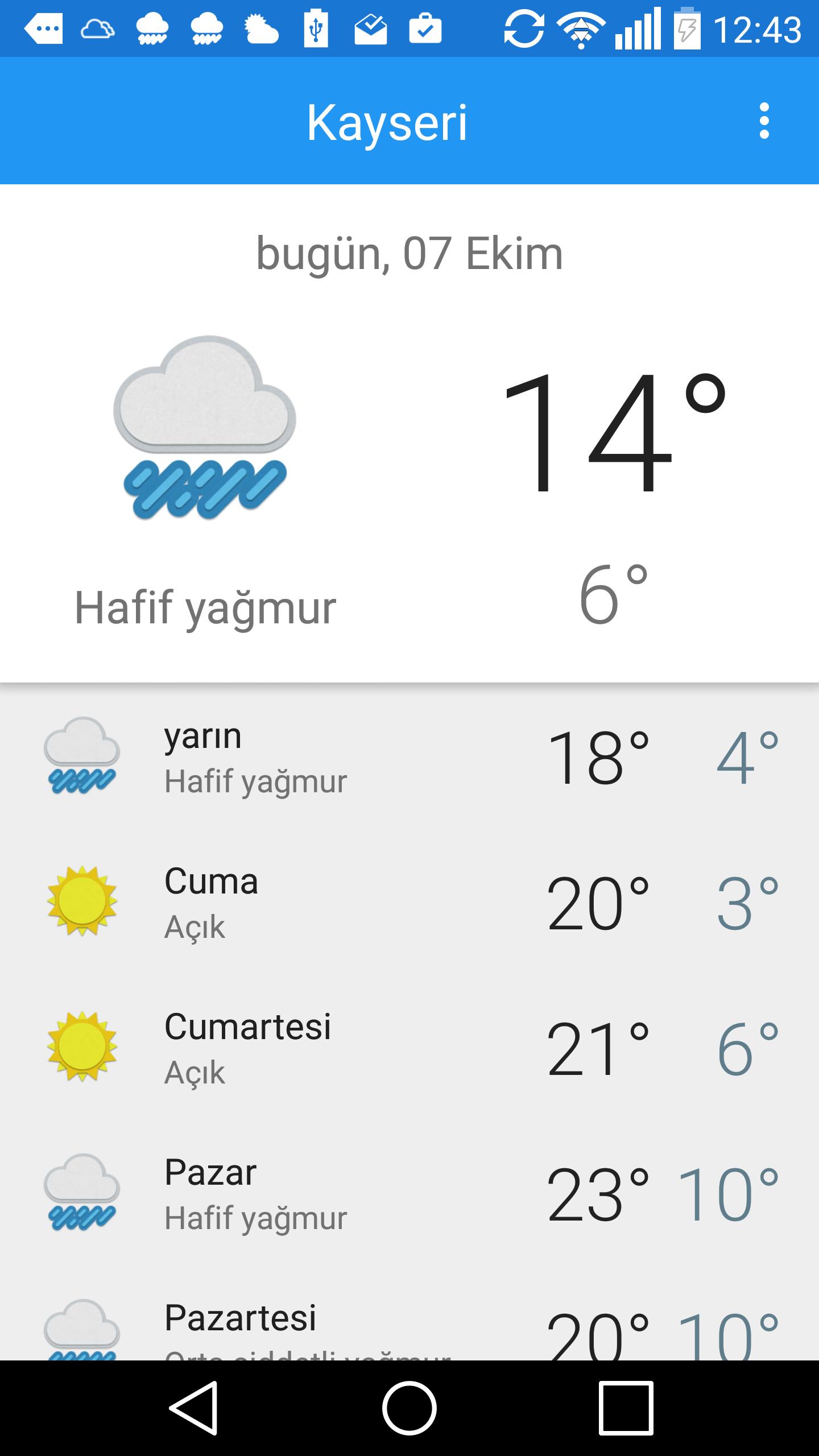
Task: Open today's Hafif yağmur forecast card
Action: (x=409, y=432)
